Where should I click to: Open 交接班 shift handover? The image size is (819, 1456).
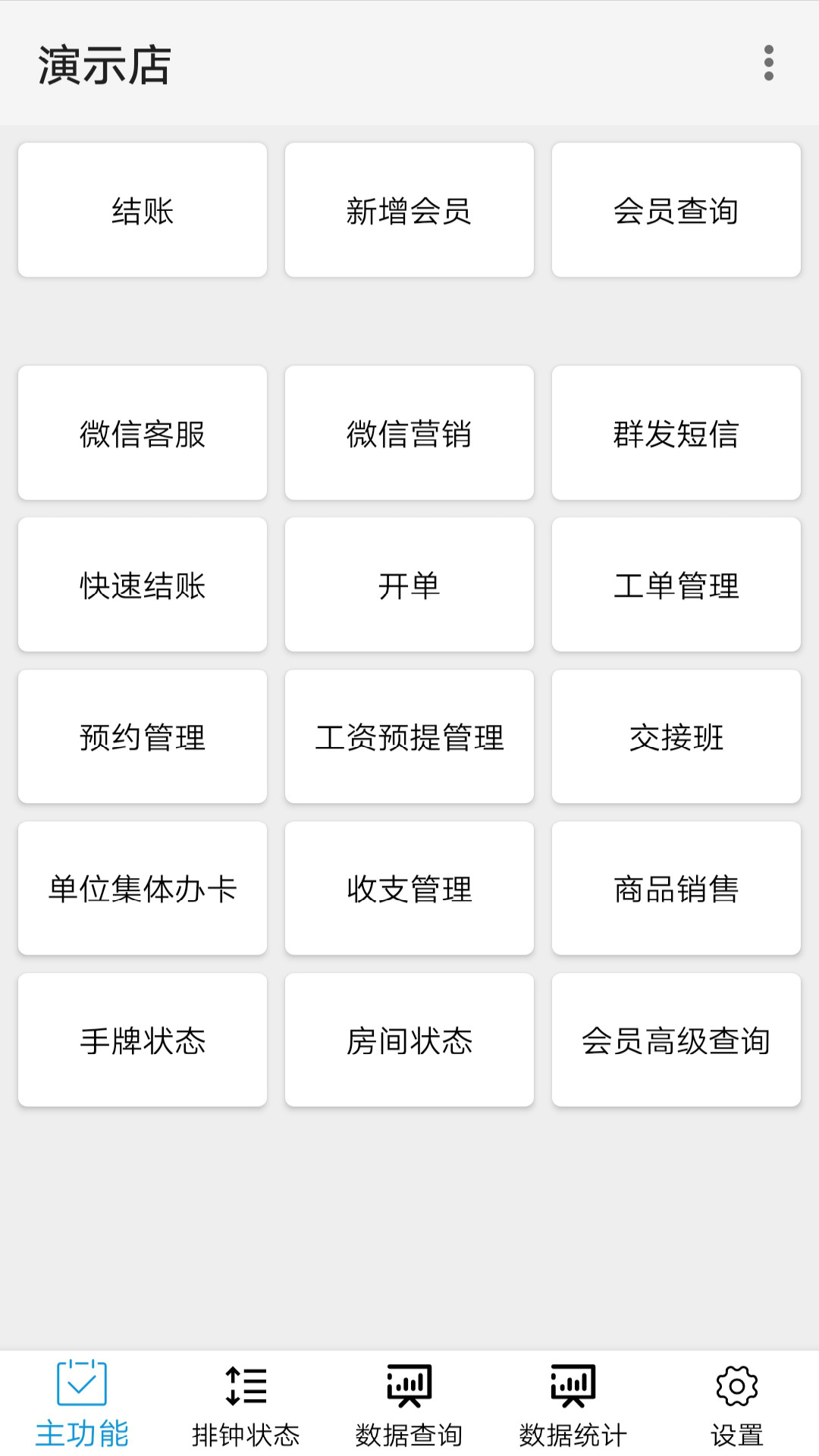coord(676,736)
